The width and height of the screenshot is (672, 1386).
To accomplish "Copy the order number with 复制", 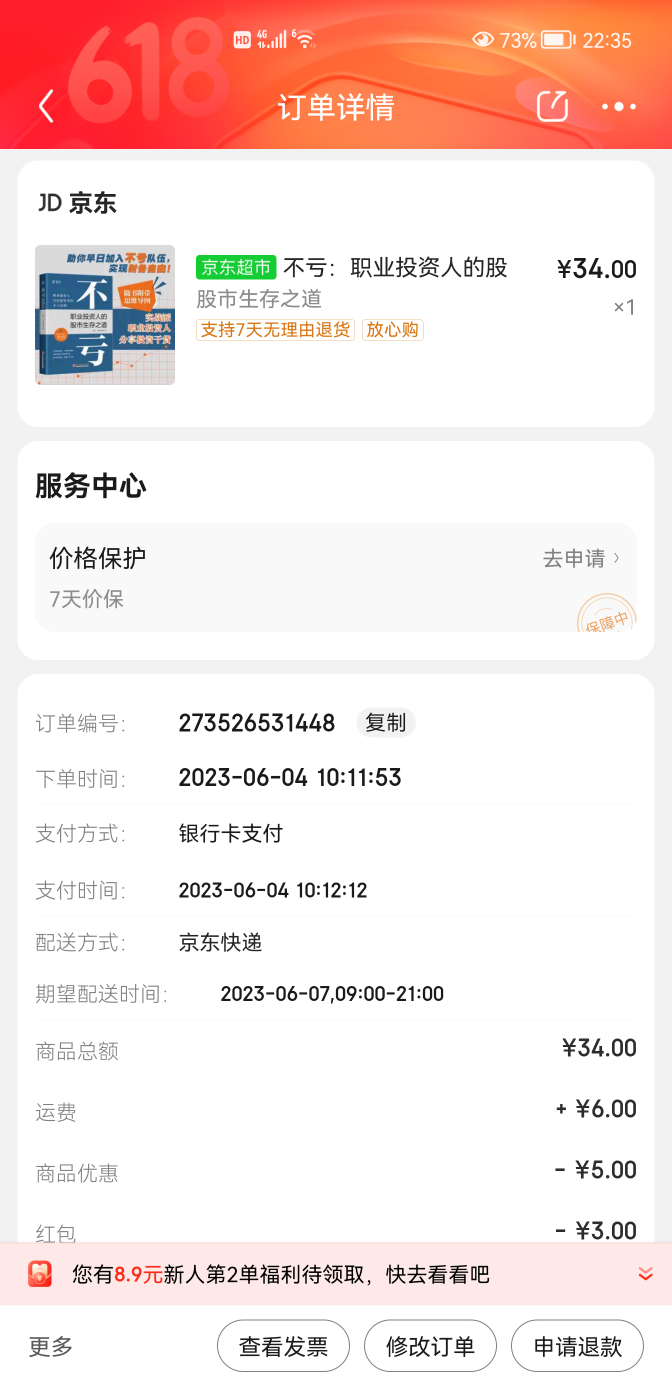I will [x=385, y=722].
